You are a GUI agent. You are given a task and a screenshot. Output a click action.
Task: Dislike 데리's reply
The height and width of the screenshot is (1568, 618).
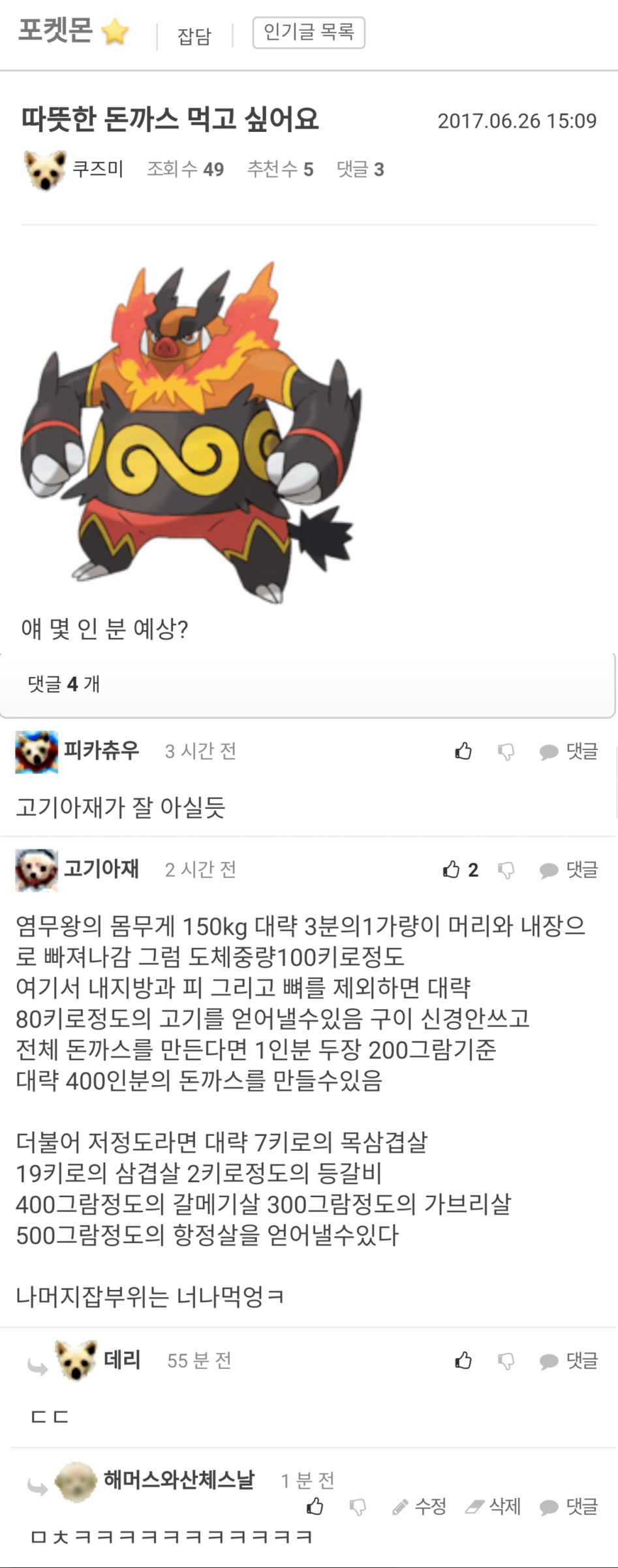pos(506,1361)
